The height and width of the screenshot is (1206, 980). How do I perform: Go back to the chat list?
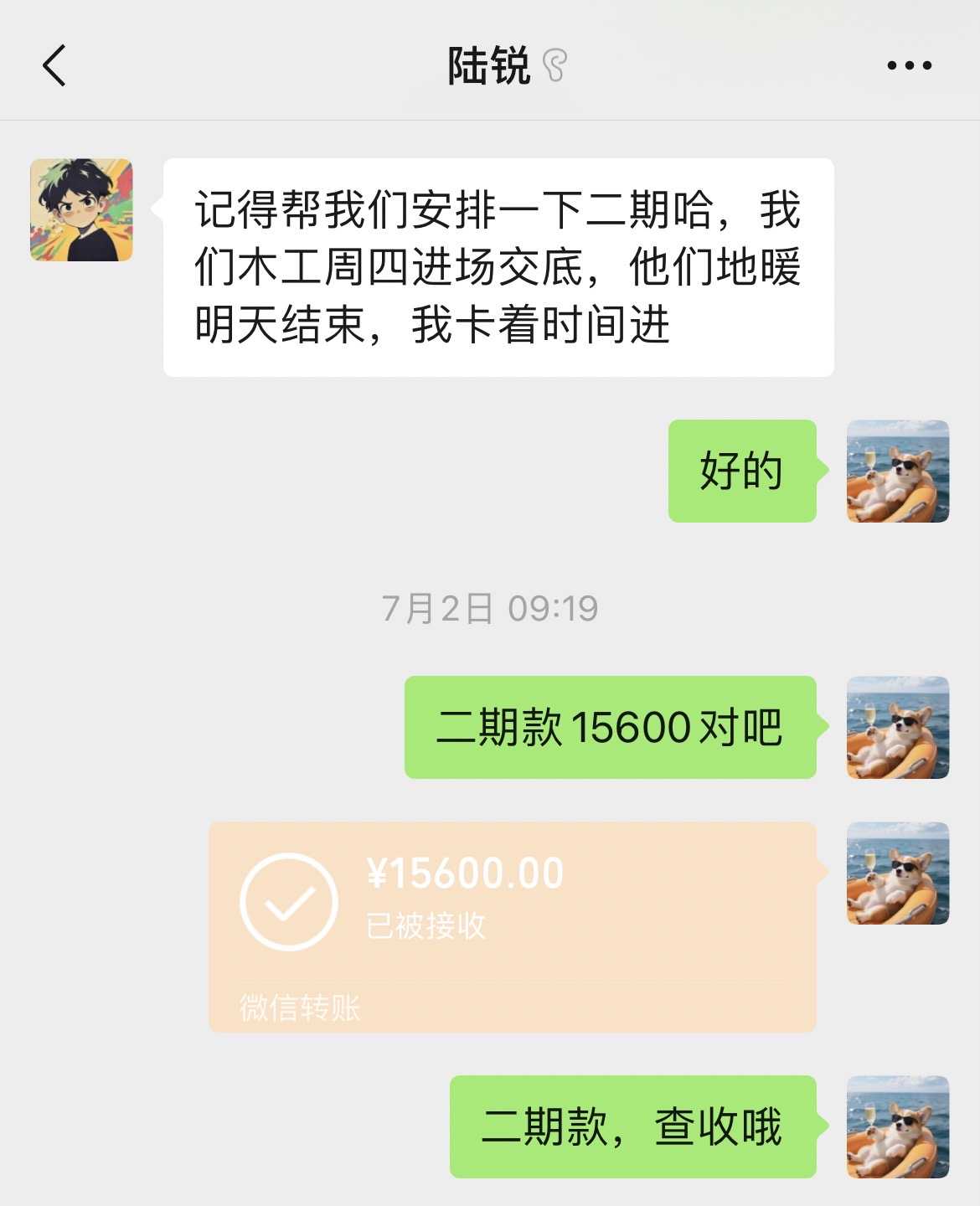coord(54,65)
